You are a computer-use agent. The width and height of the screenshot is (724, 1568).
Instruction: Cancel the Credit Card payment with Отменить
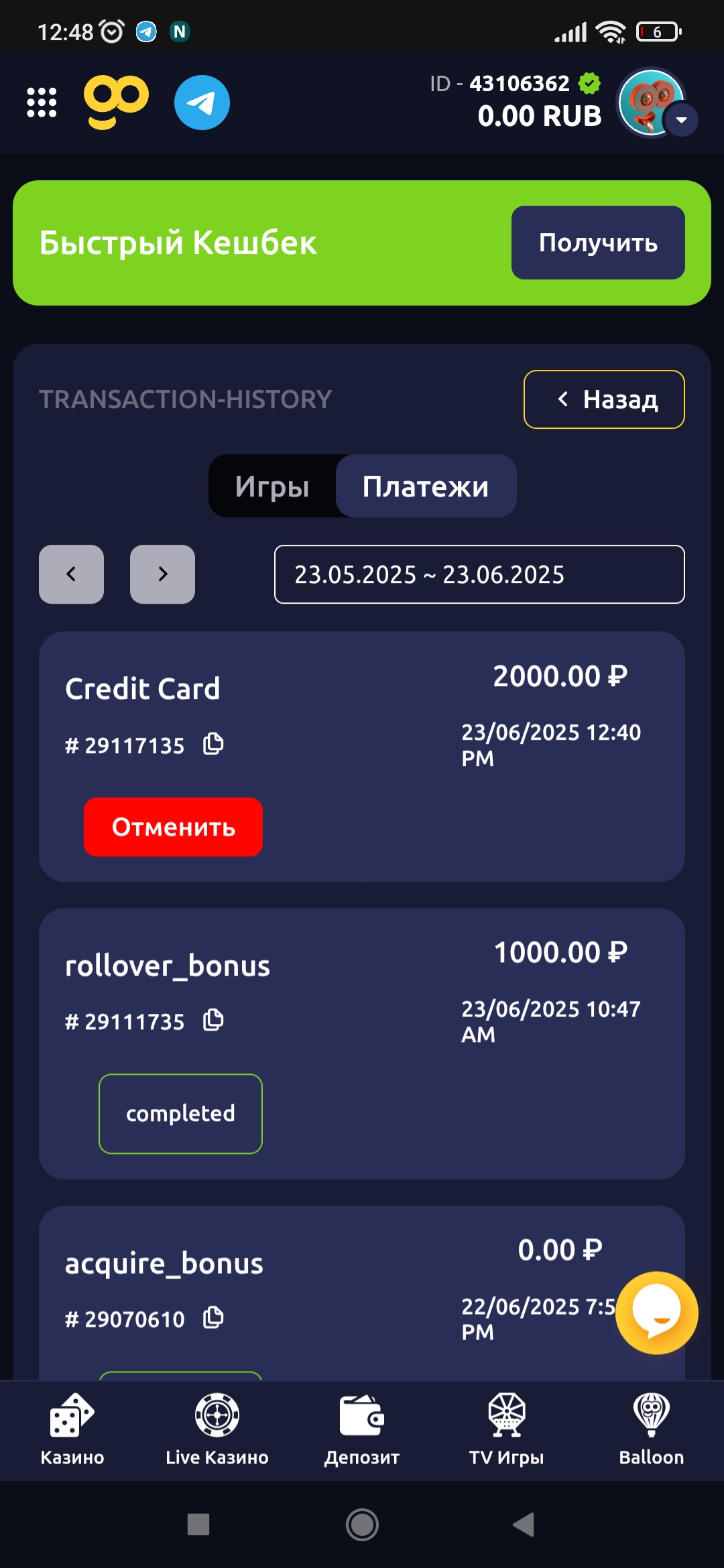pos(173,827)
